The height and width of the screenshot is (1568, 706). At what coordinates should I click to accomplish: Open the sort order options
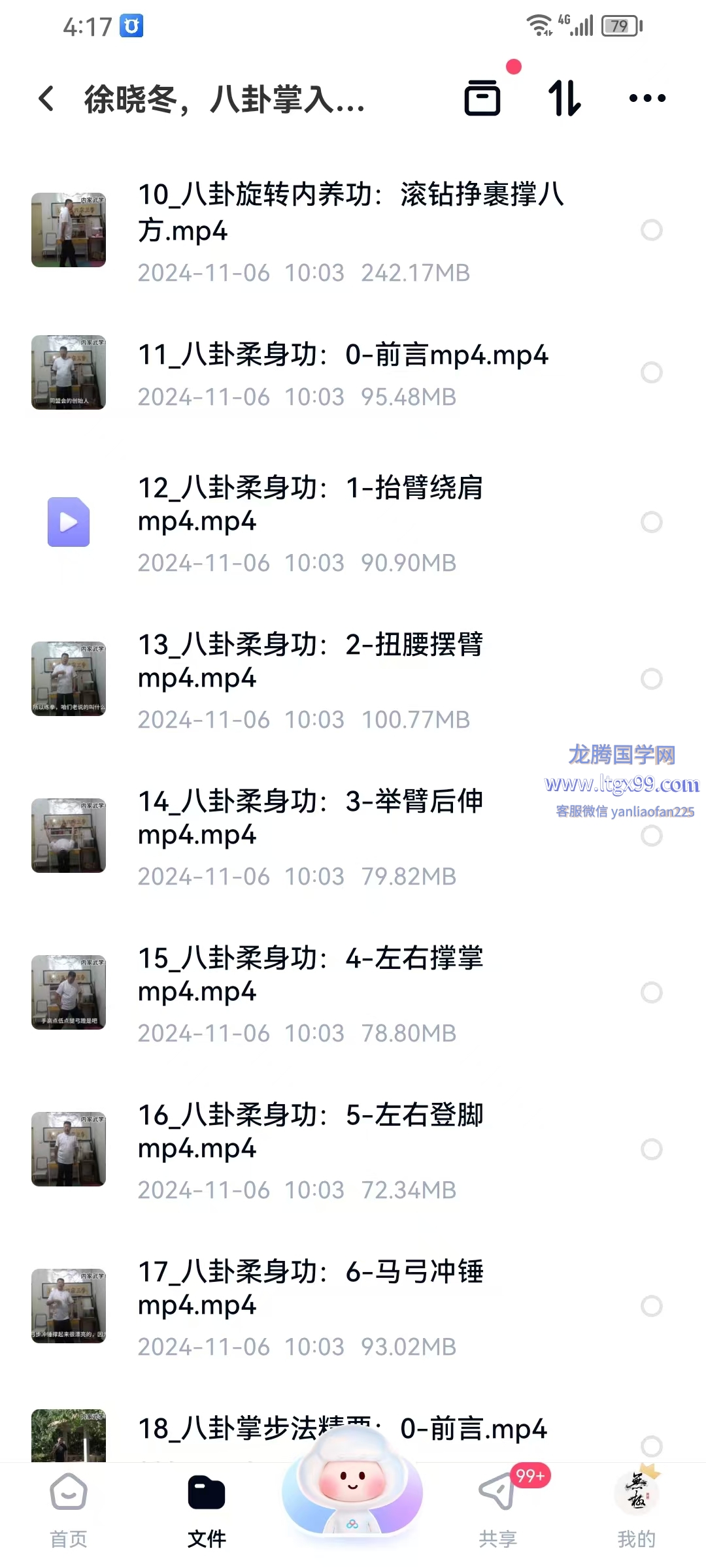pyautogui.click(x=564, y=99)
